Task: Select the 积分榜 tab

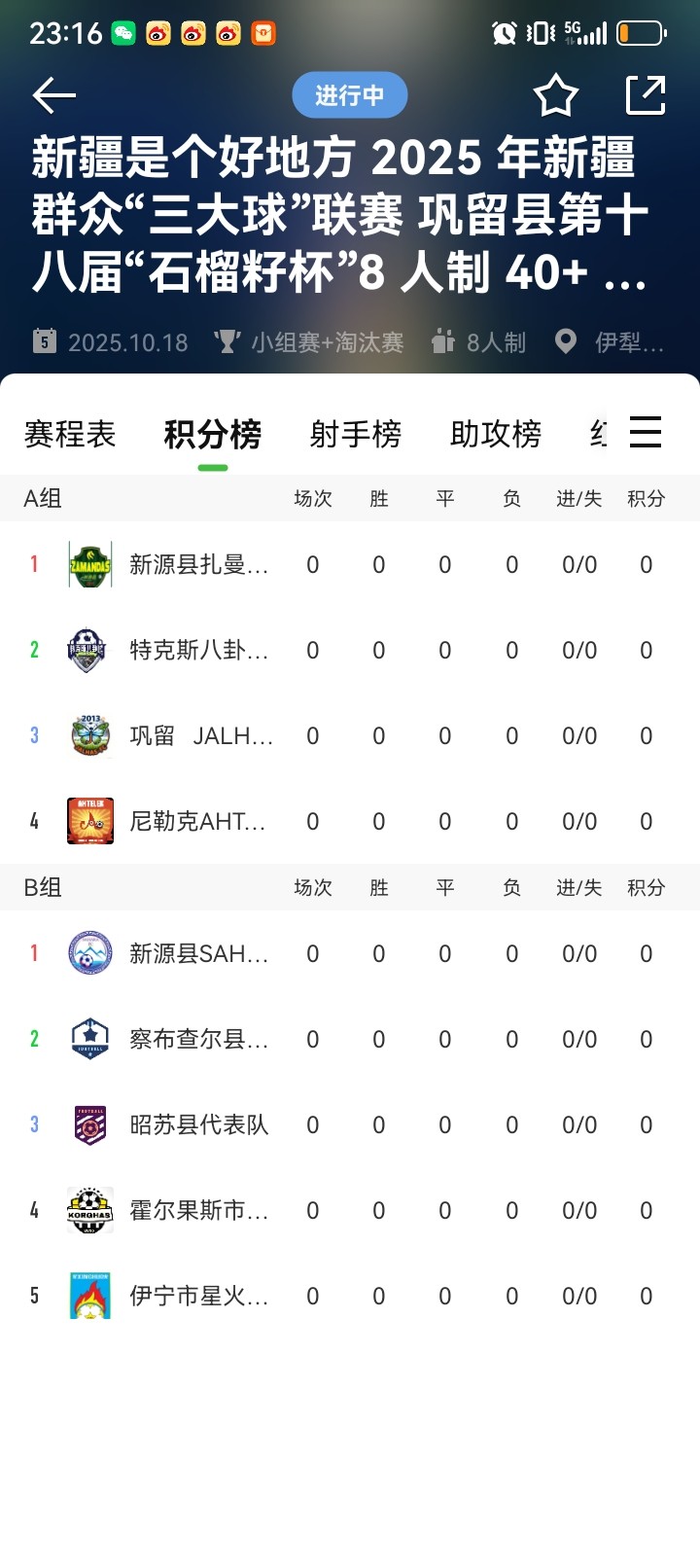Action: pyautogui.click(x=213, y=434)
